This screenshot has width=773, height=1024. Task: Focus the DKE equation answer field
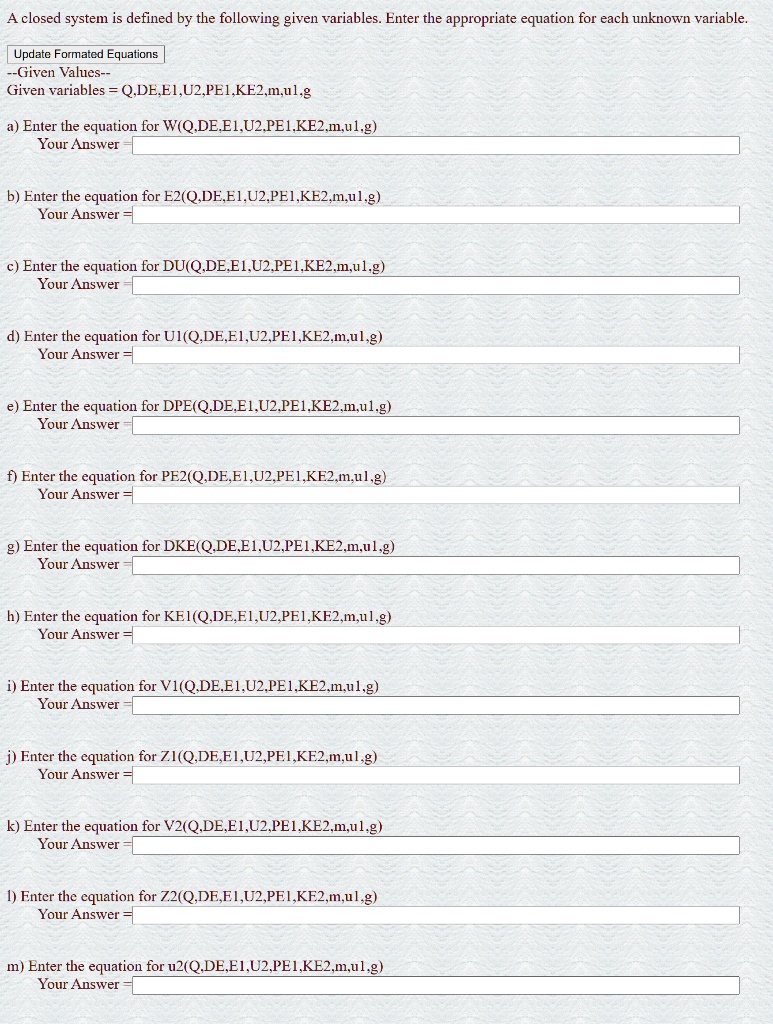coord(436,566)
